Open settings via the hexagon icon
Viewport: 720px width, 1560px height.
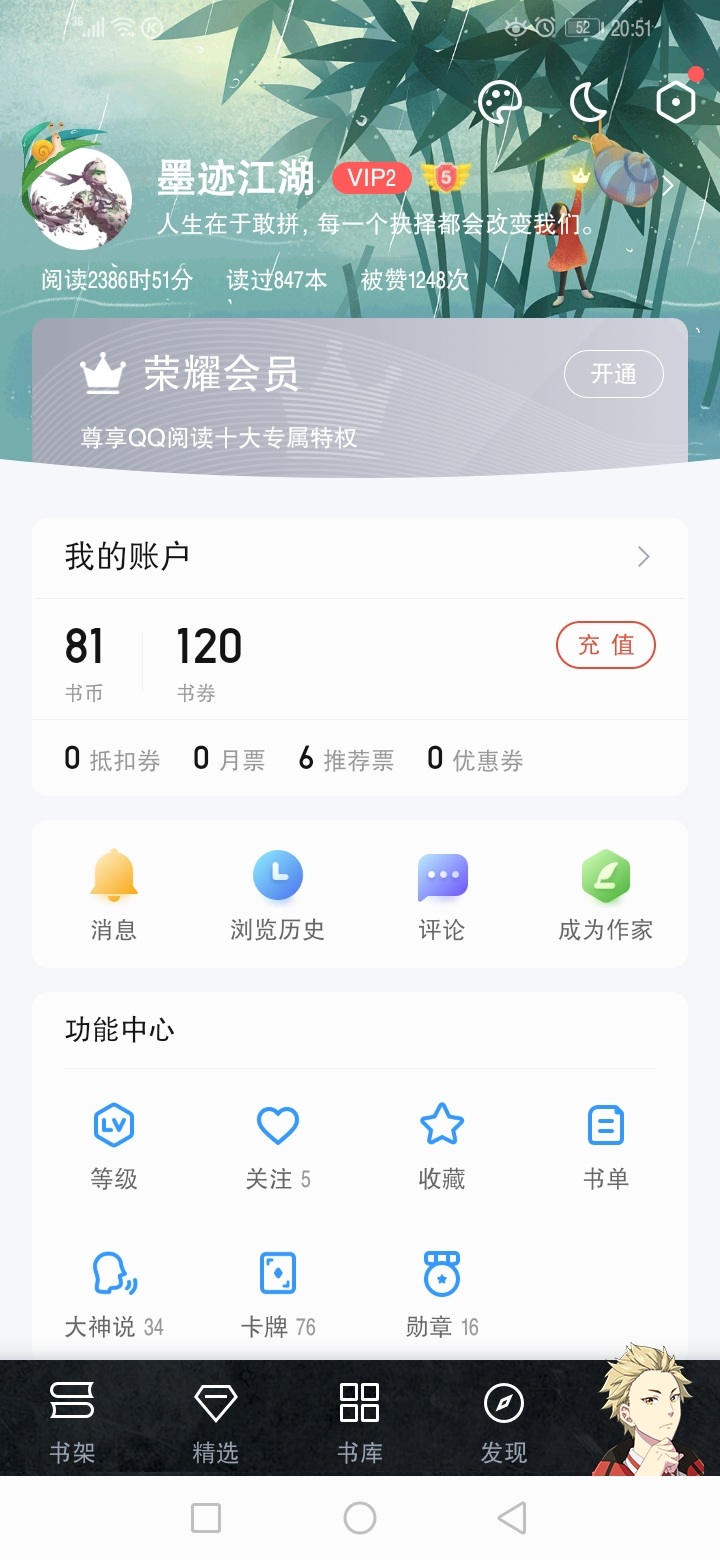tap(675, 102)
